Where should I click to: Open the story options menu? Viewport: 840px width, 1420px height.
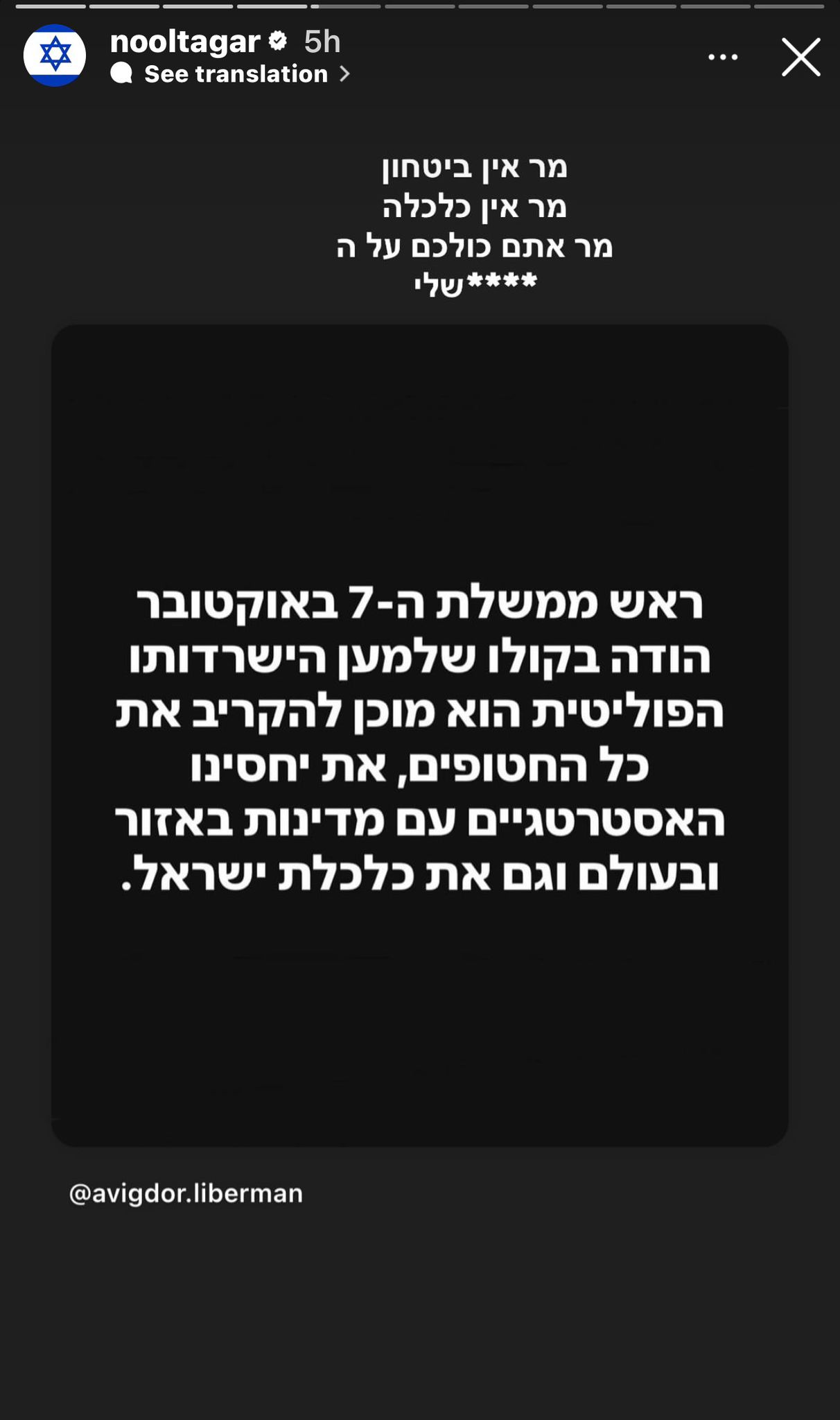coord(723,57)
